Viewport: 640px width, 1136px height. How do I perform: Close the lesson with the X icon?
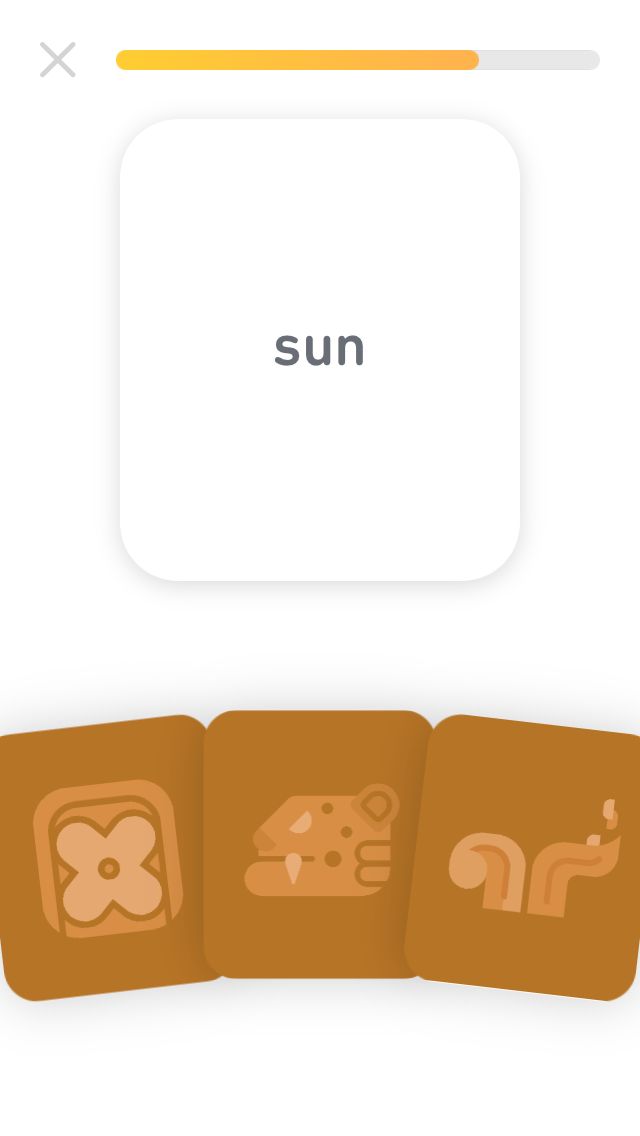coord(57,59)
